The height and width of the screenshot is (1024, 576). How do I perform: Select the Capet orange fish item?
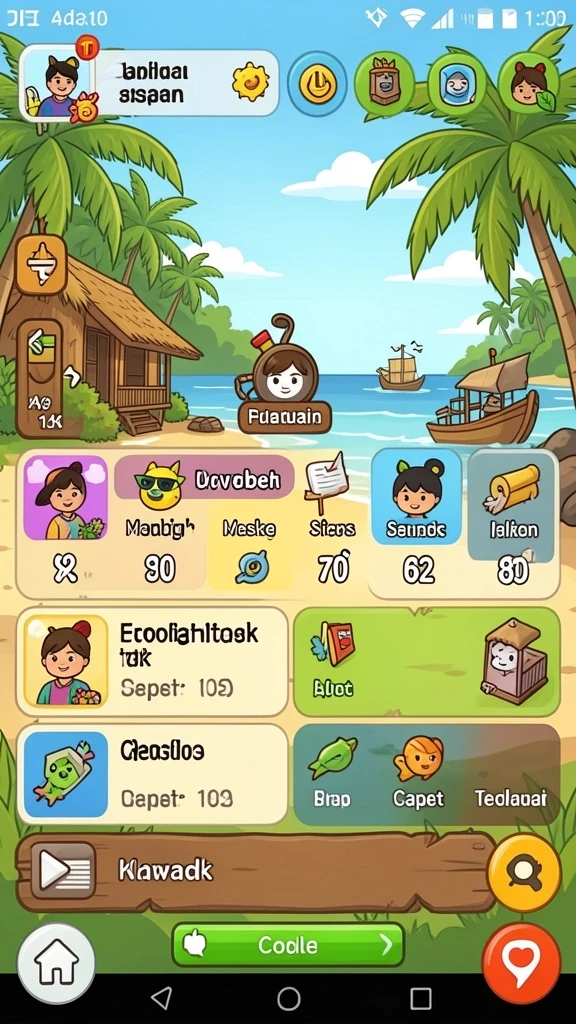pyautogui.click(x=418, y=775)
